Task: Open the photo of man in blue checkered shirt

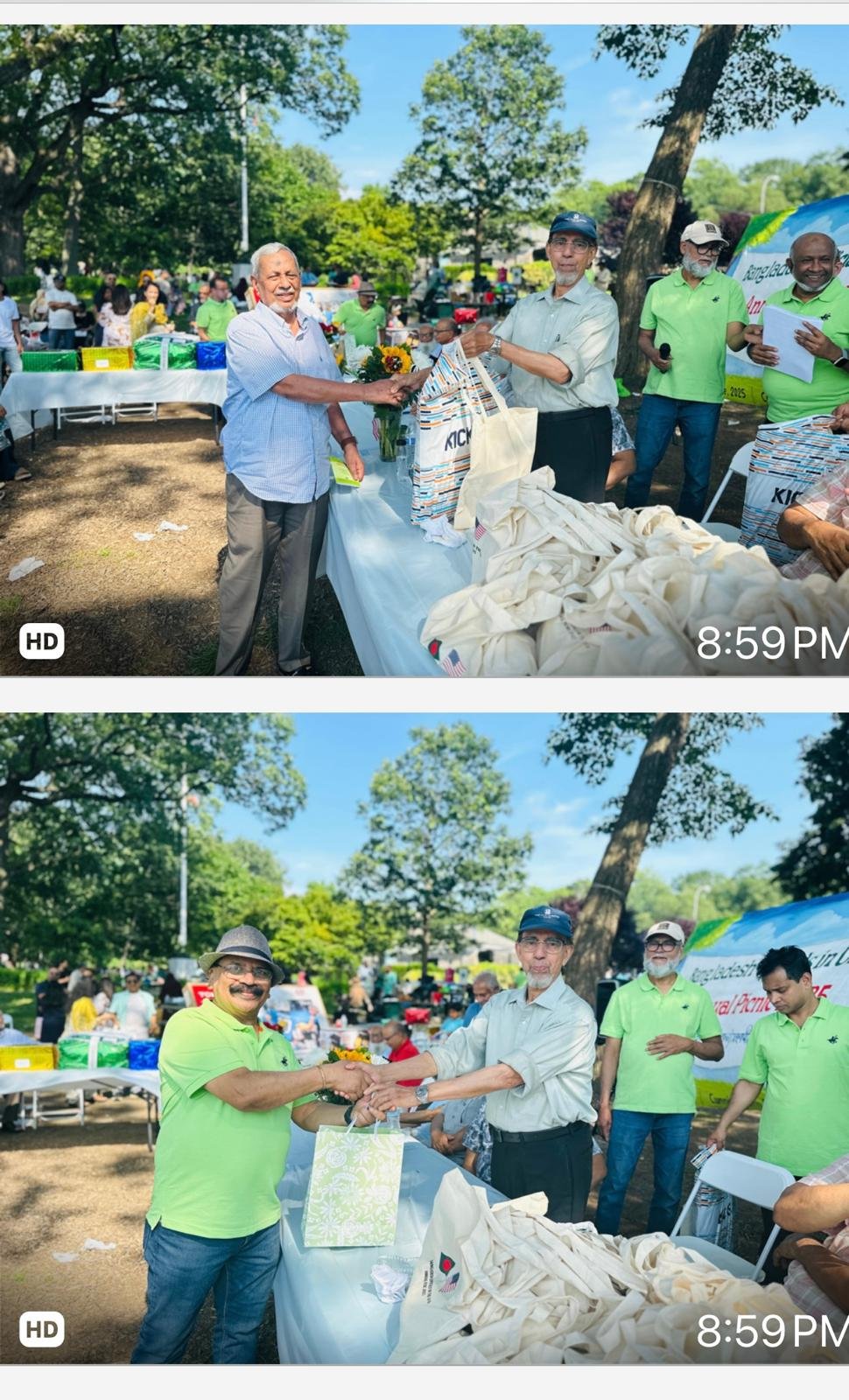Action: pos(424,350)
